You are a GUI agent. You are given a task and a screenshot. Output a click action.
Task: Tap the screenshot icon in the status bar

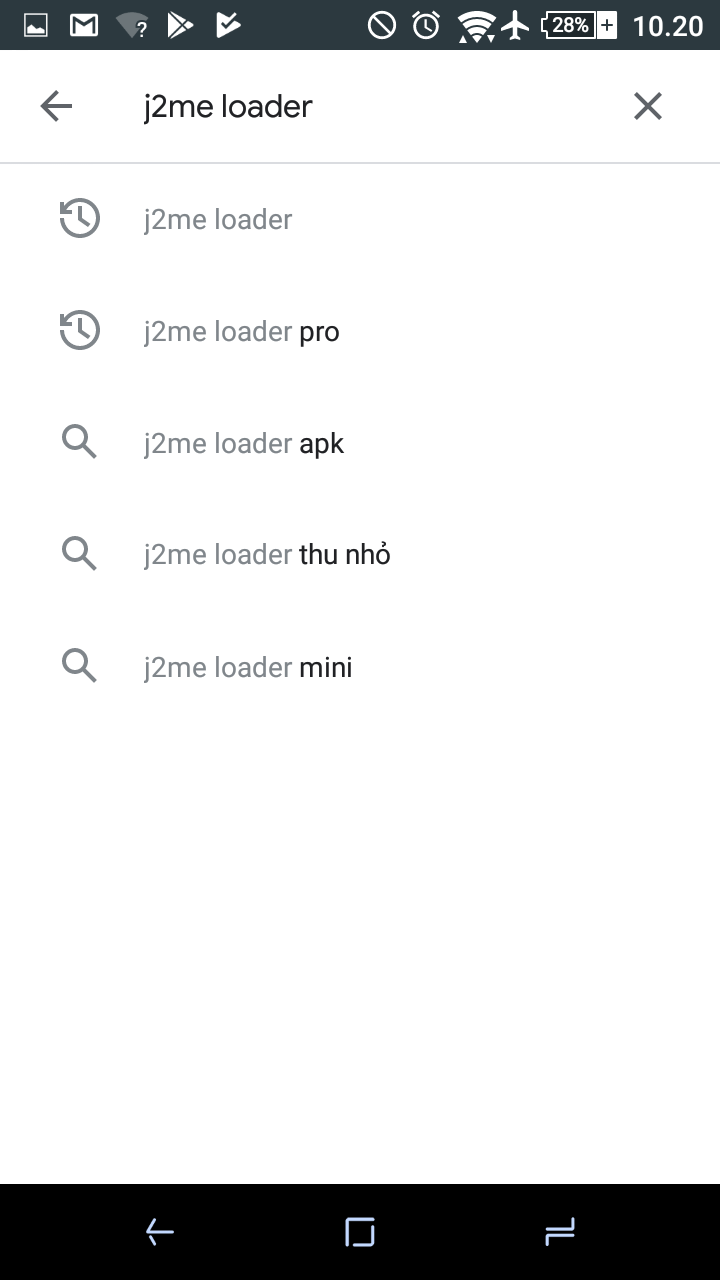[37, 24]
